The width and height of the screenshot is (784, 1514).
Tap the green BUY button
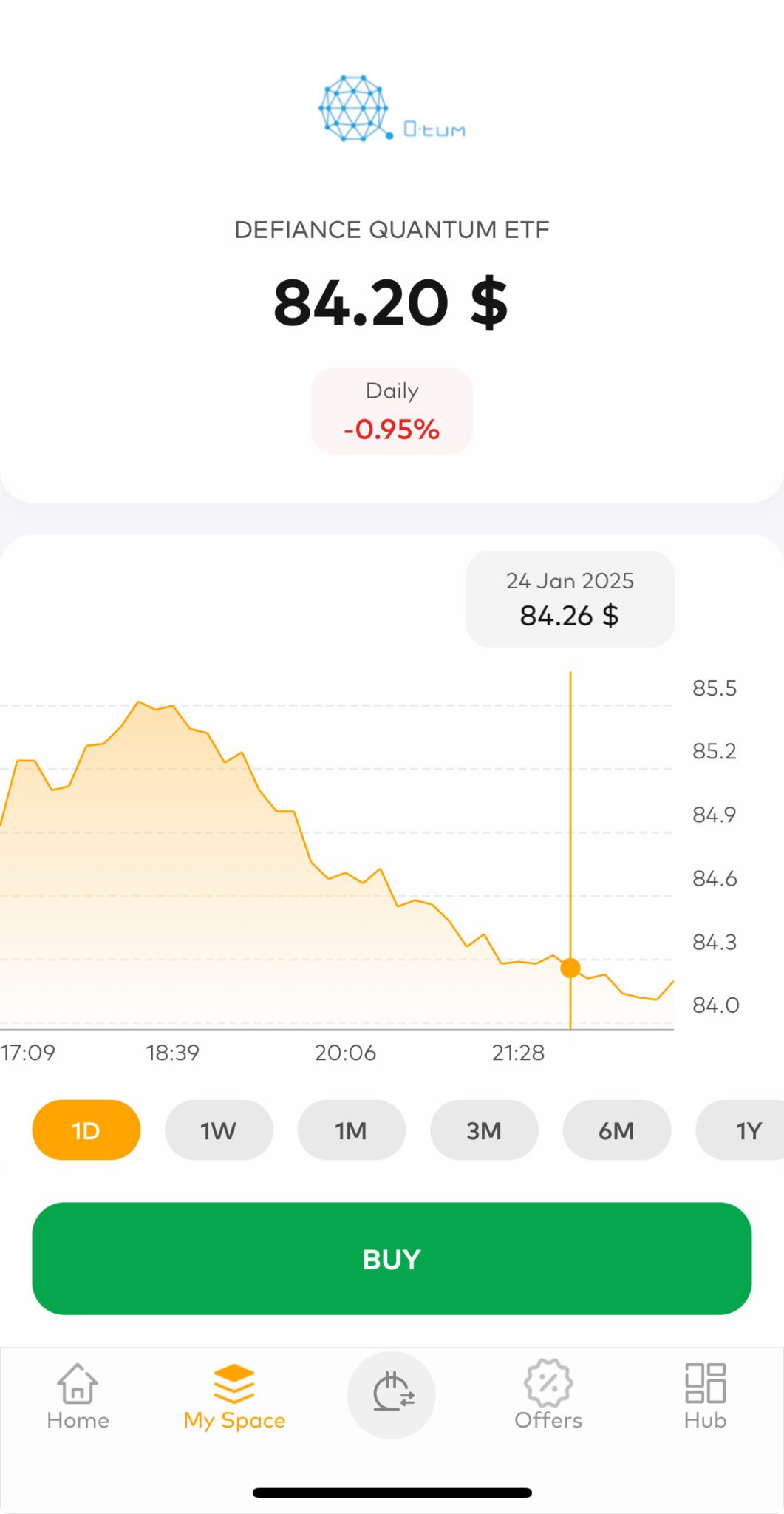(392, 1258)
